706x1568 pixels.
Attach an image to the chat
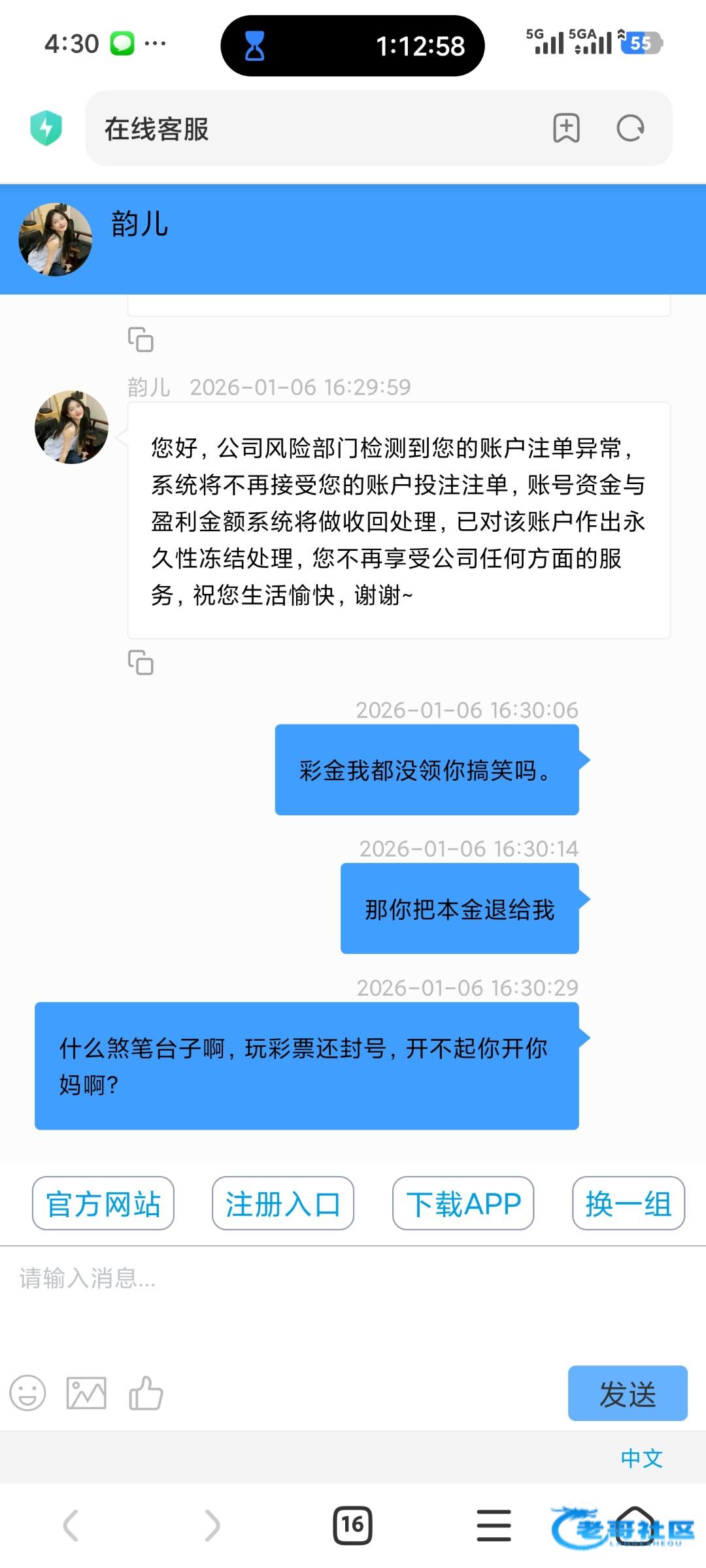(86, 1393)
